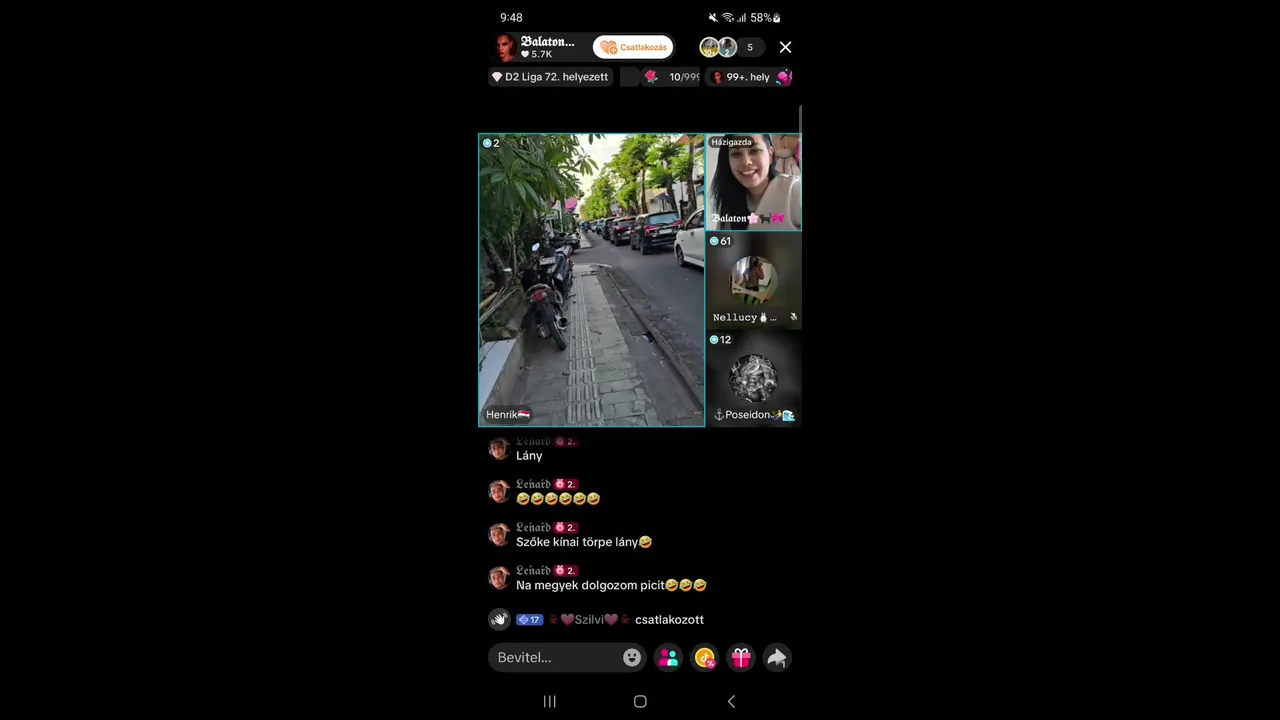Screen dimensions: 1280x720
Task: Open the gift box icon
Action: pos(741,657)
